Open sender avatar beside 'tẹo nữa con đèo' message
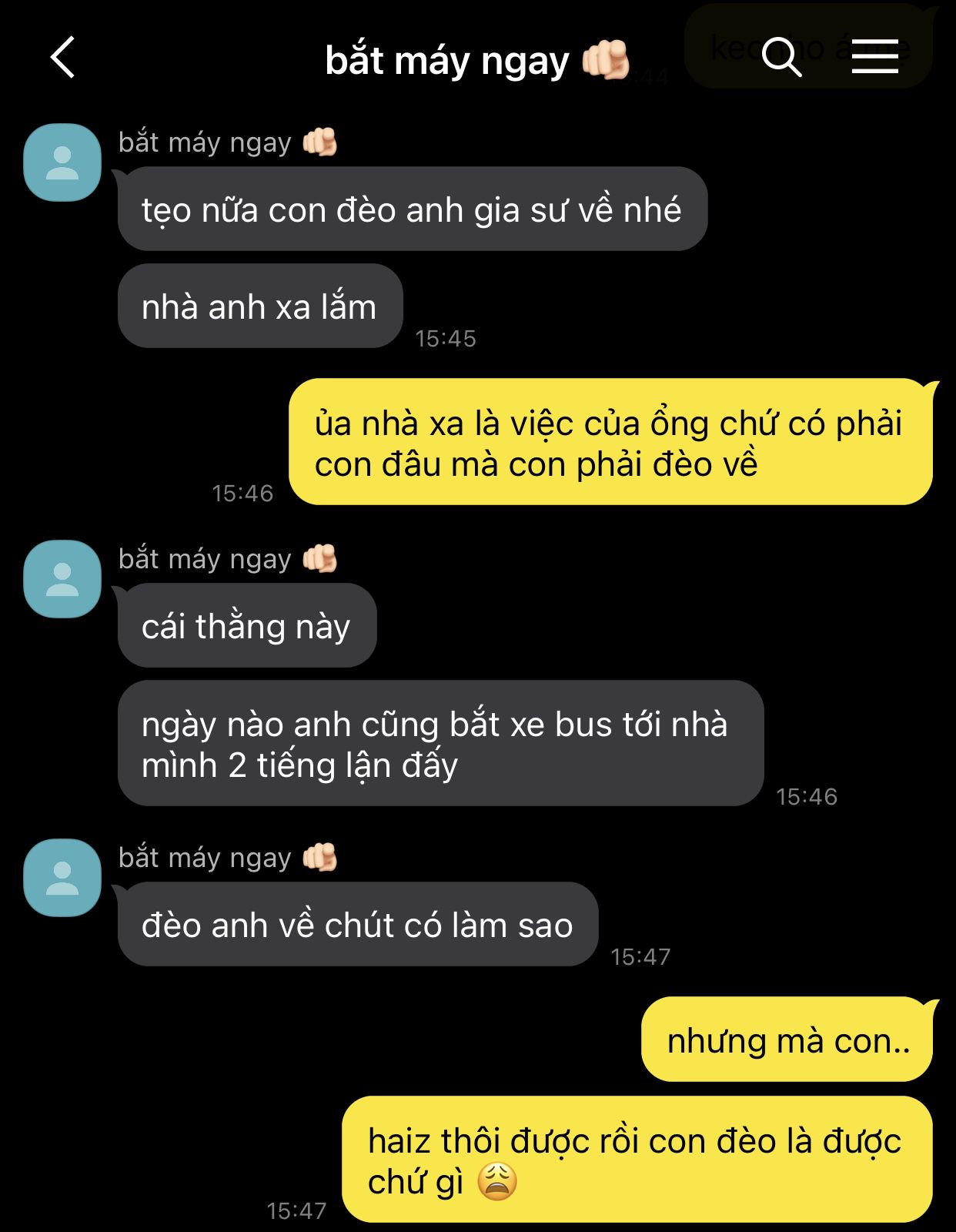This screenshot has height=1232, width=956. [62, 162]
